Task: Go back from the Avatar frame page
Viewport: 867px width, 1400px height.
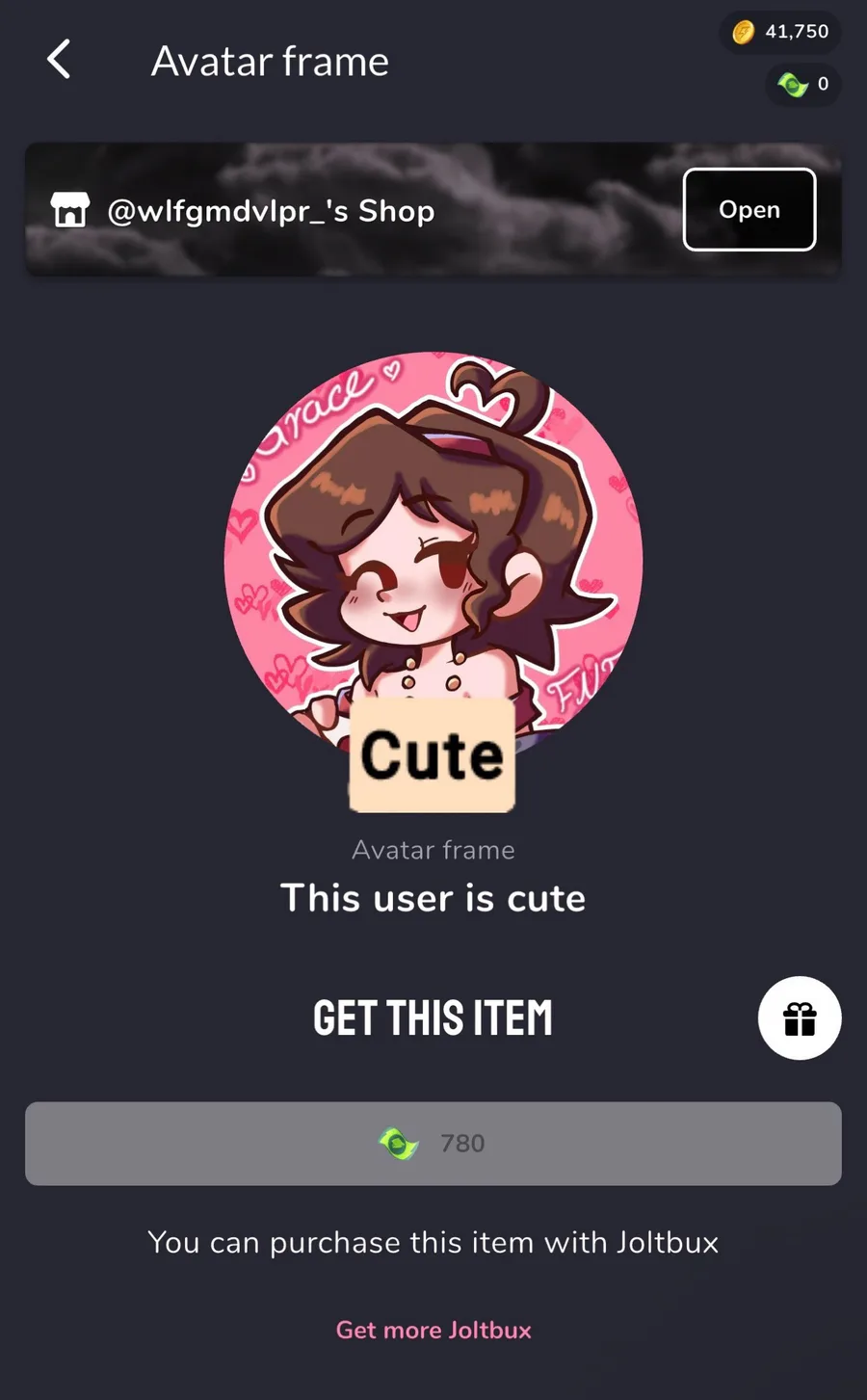Action: [x=60, y=60]
